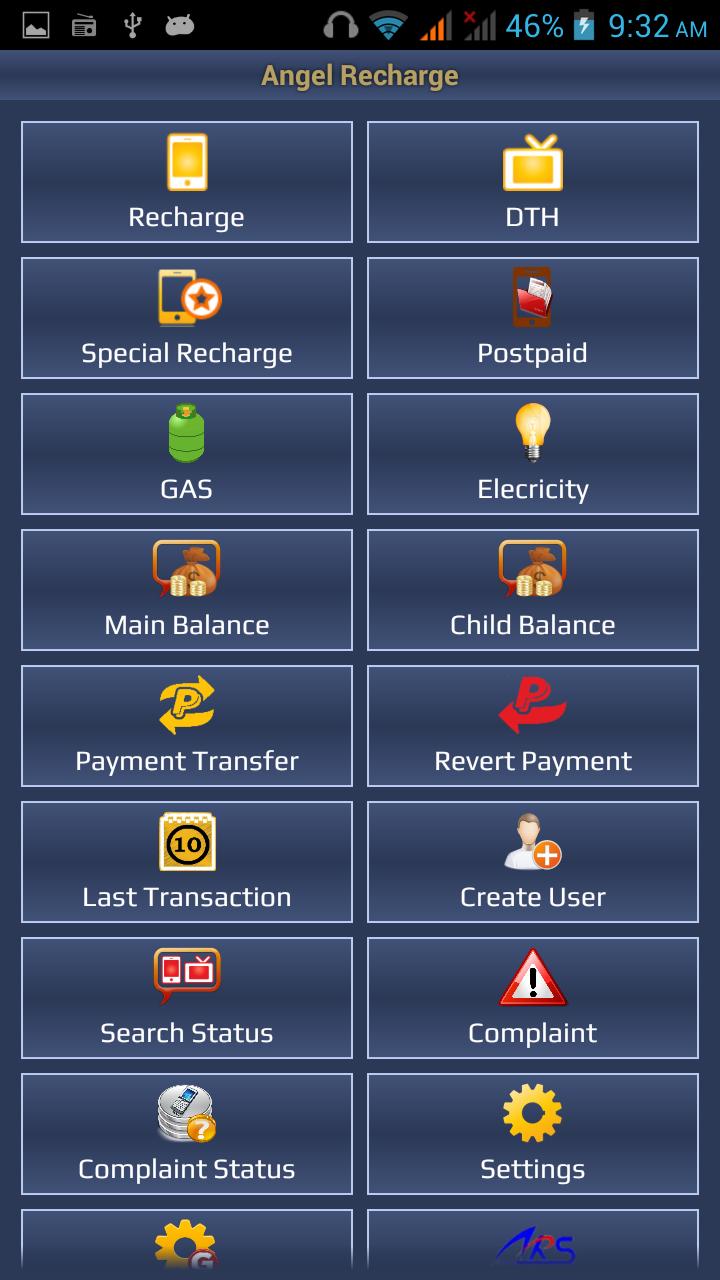This screenshot has width=720, height=1280.
Task: File a Complaint
Action: click(532, 998)
